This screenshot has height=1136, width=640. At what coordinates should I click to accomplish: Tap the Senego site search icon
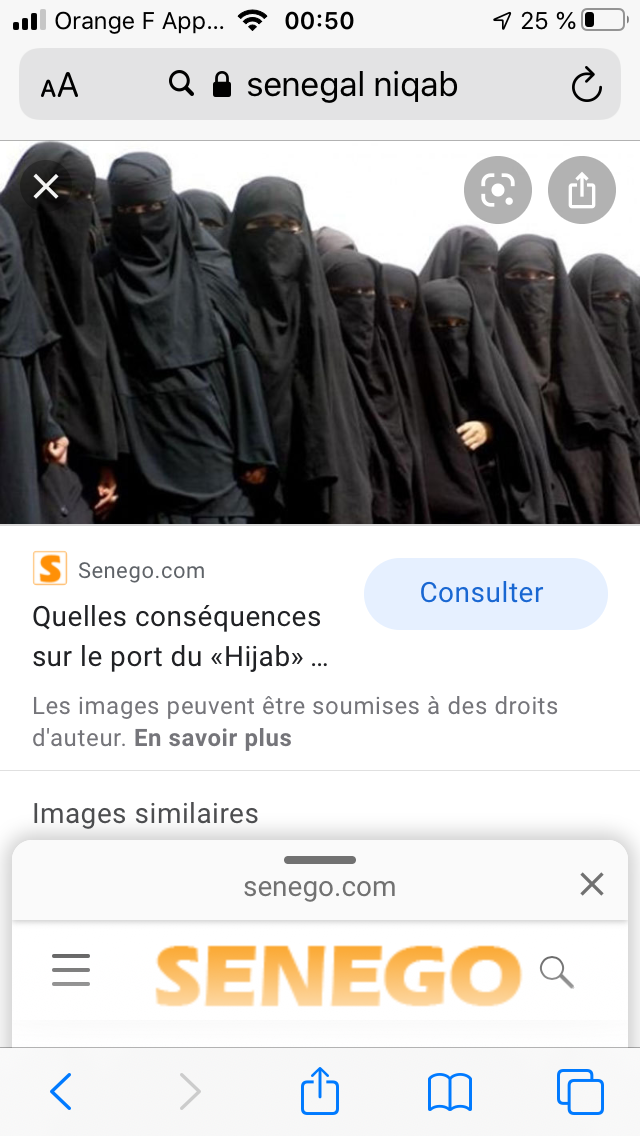557,972
